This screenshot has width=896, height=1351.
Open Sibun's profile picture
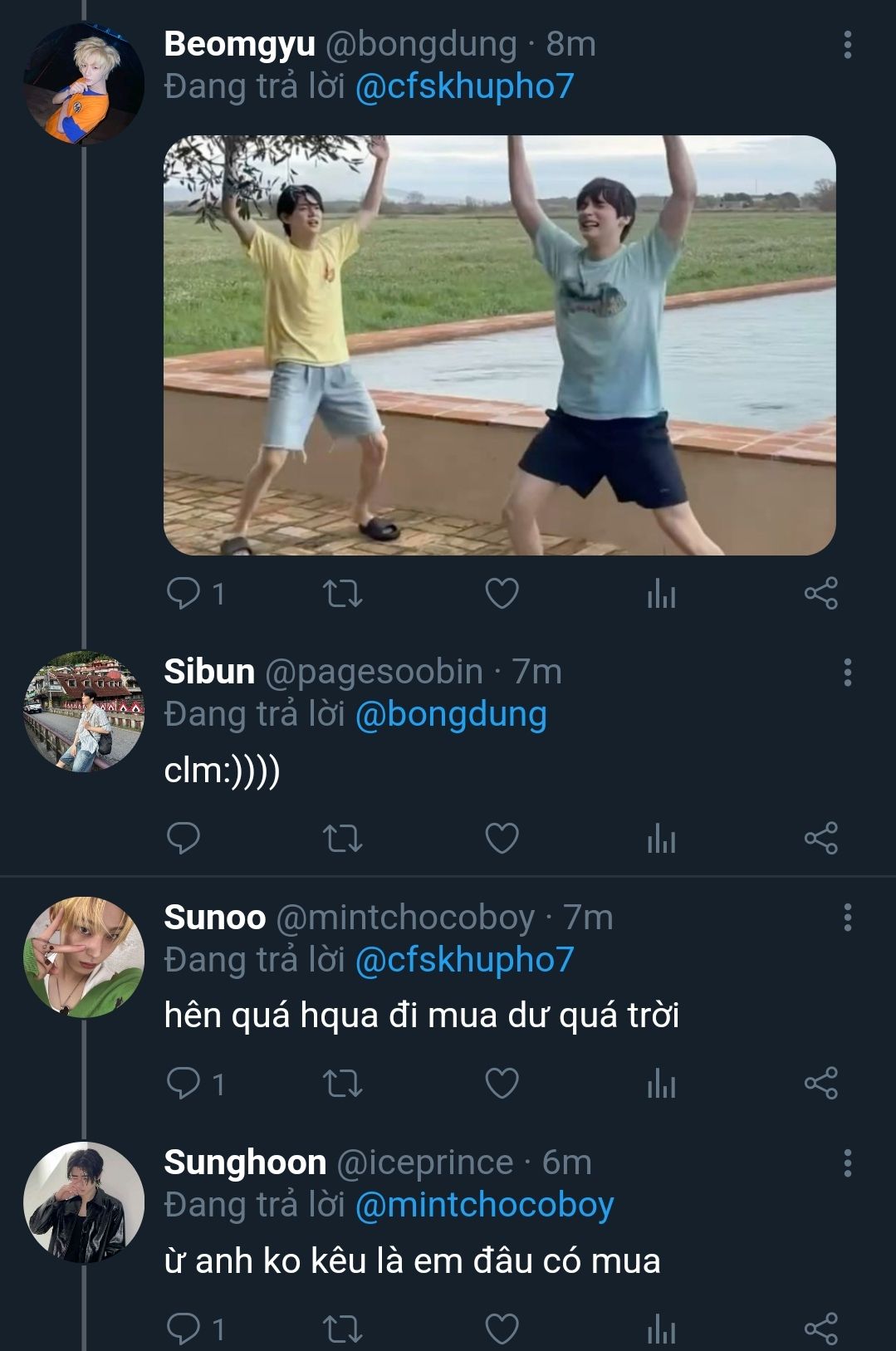point(83,712)
